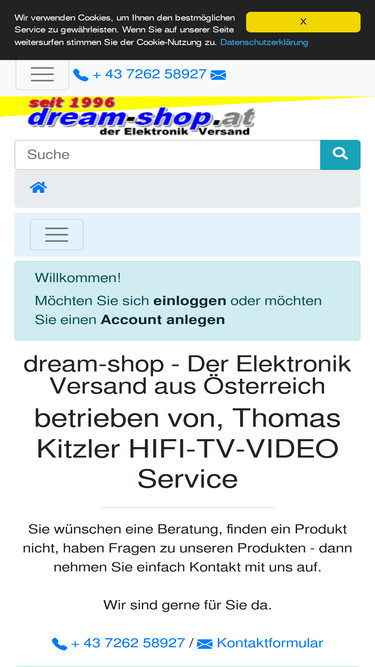375x667 pixels.
Task: Tap the envelope icon in the top bar
Action: [x=218, y=75]
